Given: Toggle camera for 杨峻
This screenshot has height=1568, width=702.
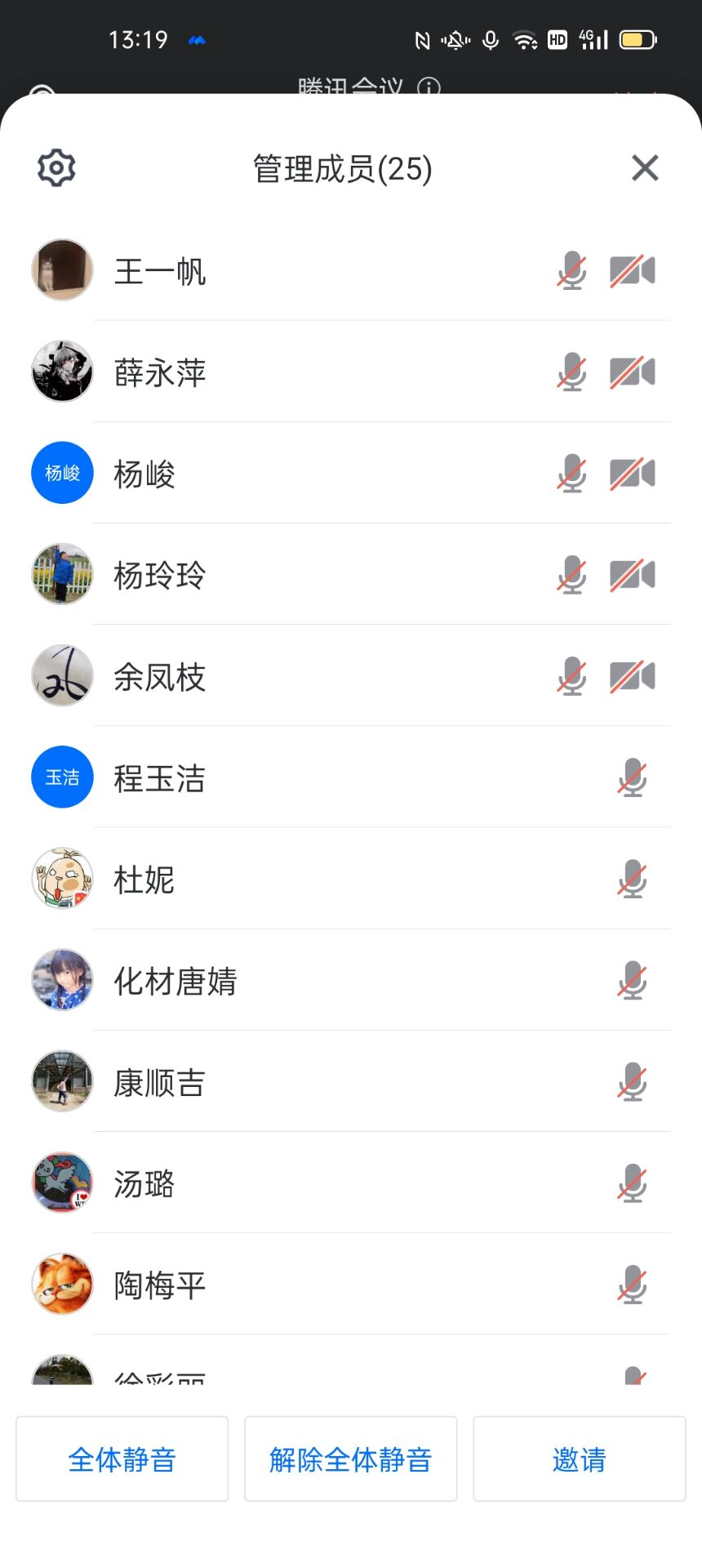Looking at the screenshot, I should click(633, 474).
